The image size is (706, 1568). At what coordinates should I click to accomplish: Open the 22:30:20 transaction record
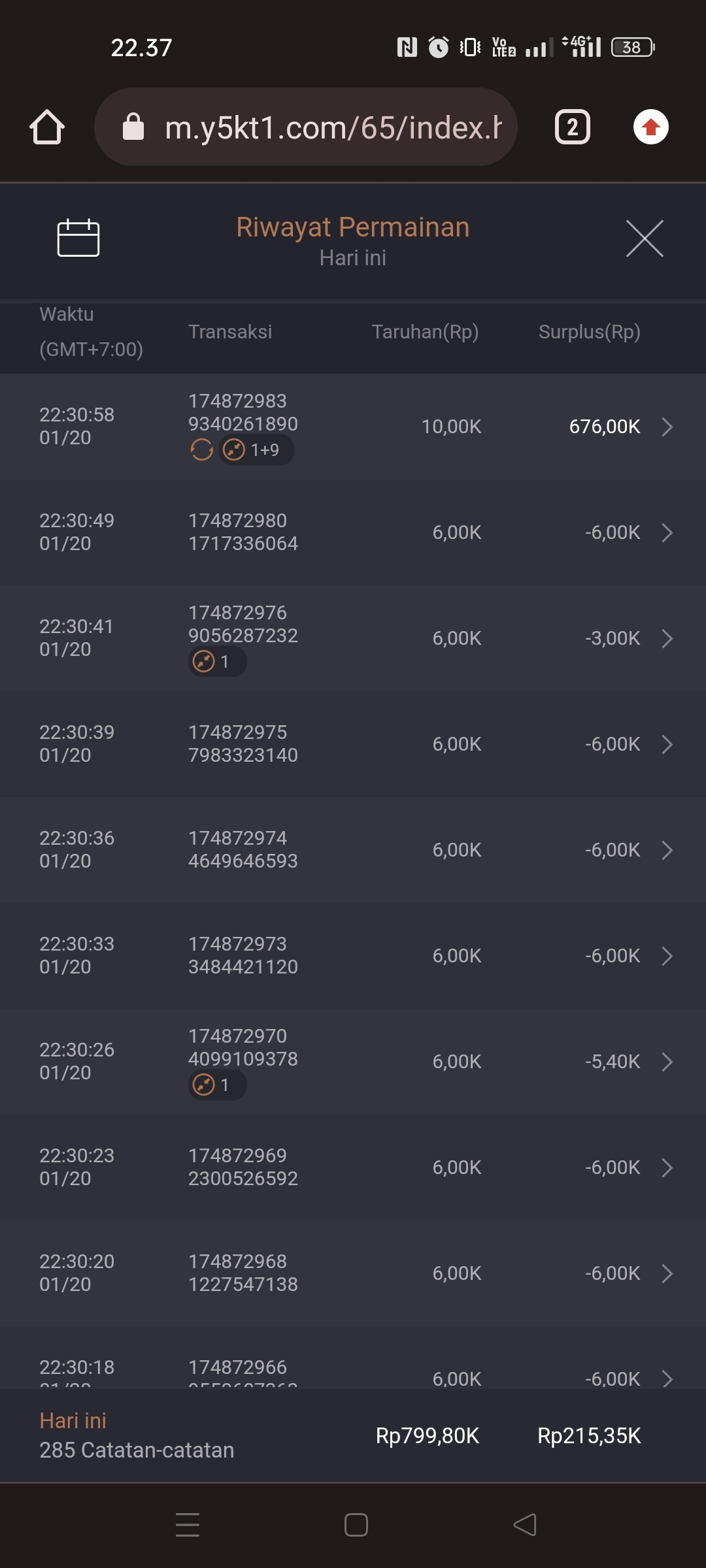[353, 1273]
